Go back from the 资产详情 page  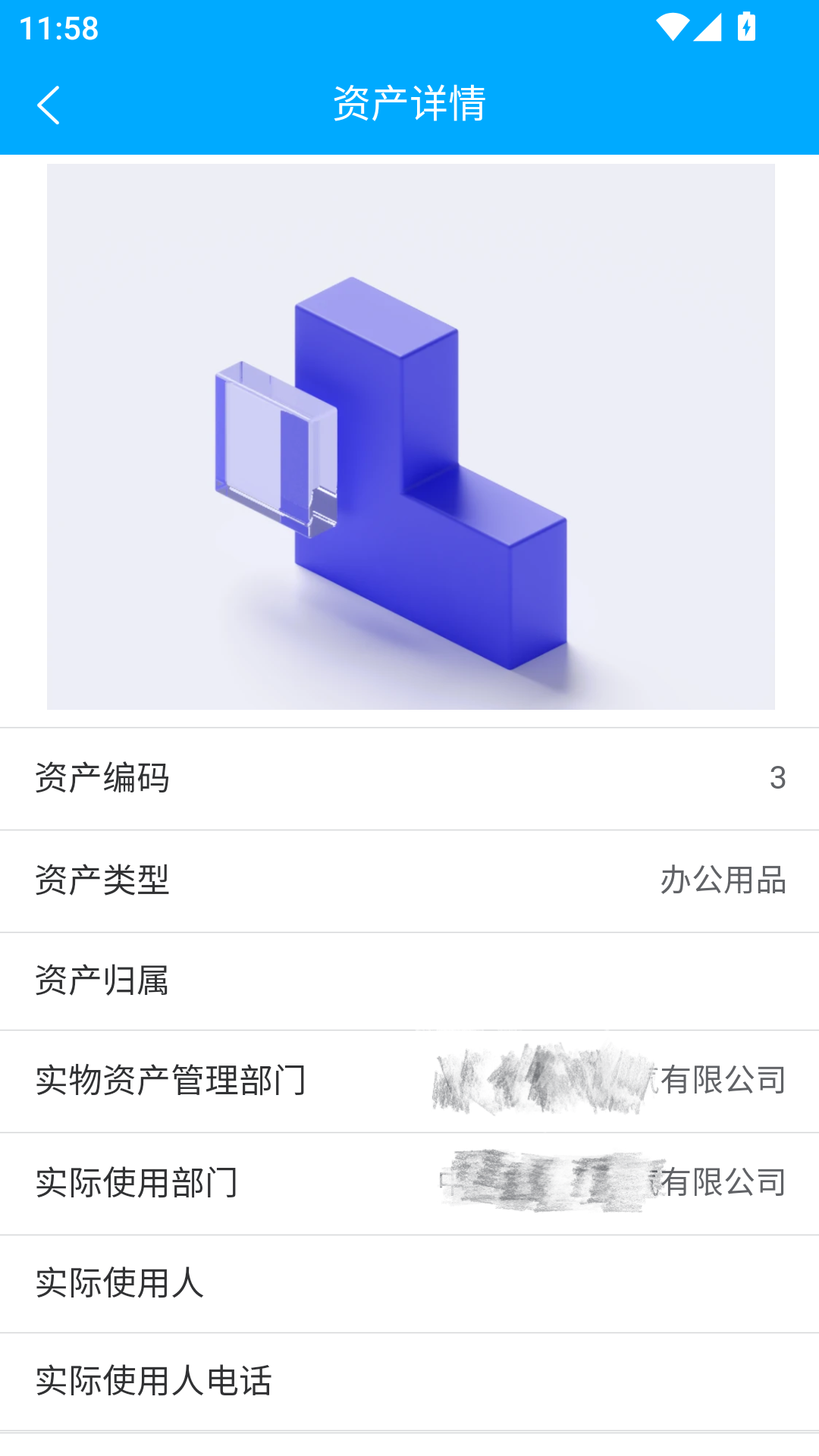tap(49, 105)
